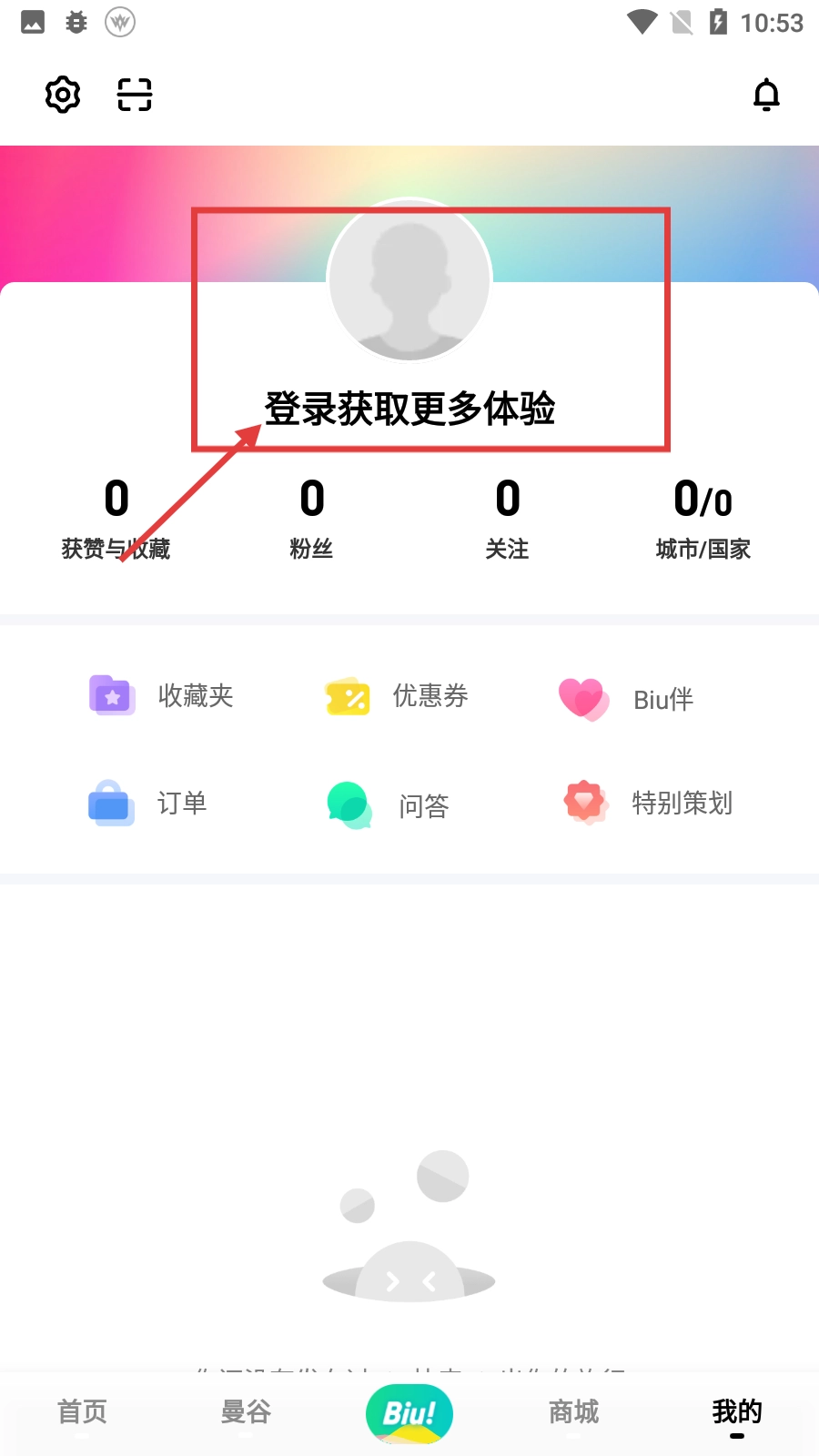The image size is (819, 1456).
Task: Open the notifications bell
Action: point(766,95)
